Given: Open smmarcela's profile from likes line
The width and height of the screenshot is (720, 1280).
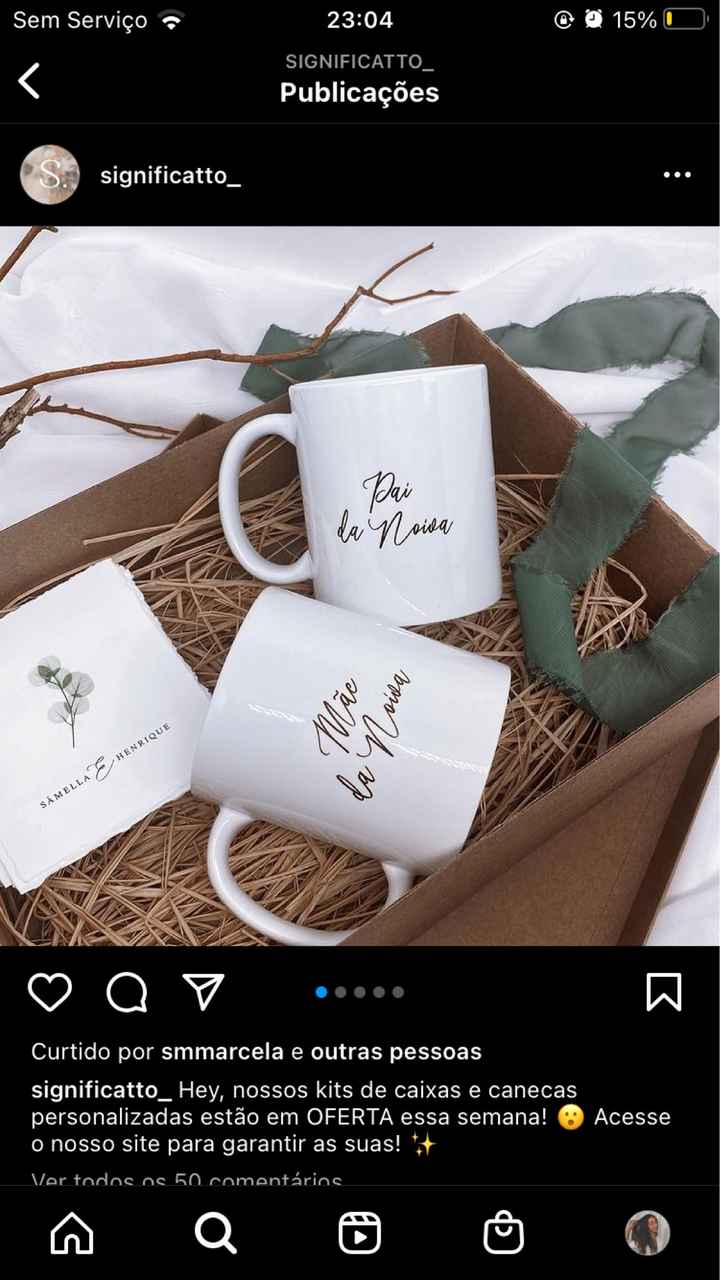Looking at the screenshot, I should coord(222,1052).
